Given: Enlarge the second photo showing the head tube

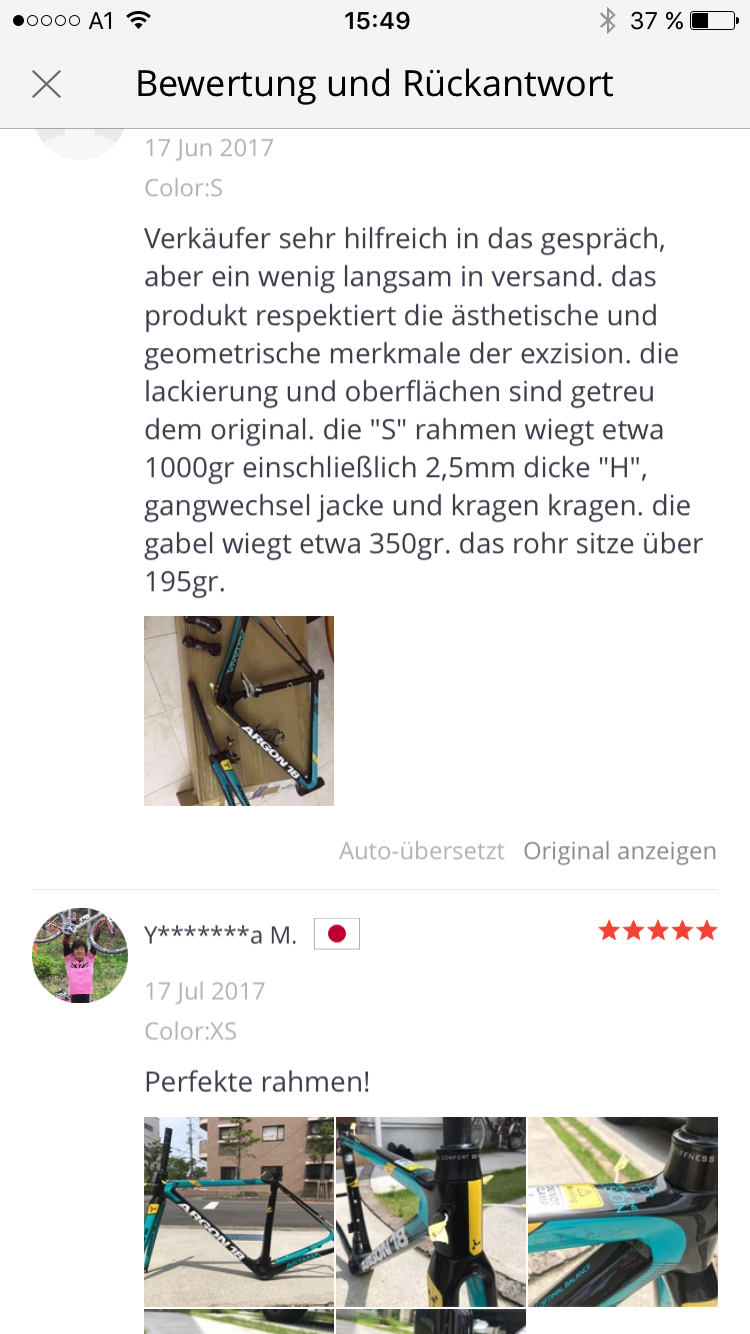Looking at the screenshot, I should click(x=431, y=1211).
